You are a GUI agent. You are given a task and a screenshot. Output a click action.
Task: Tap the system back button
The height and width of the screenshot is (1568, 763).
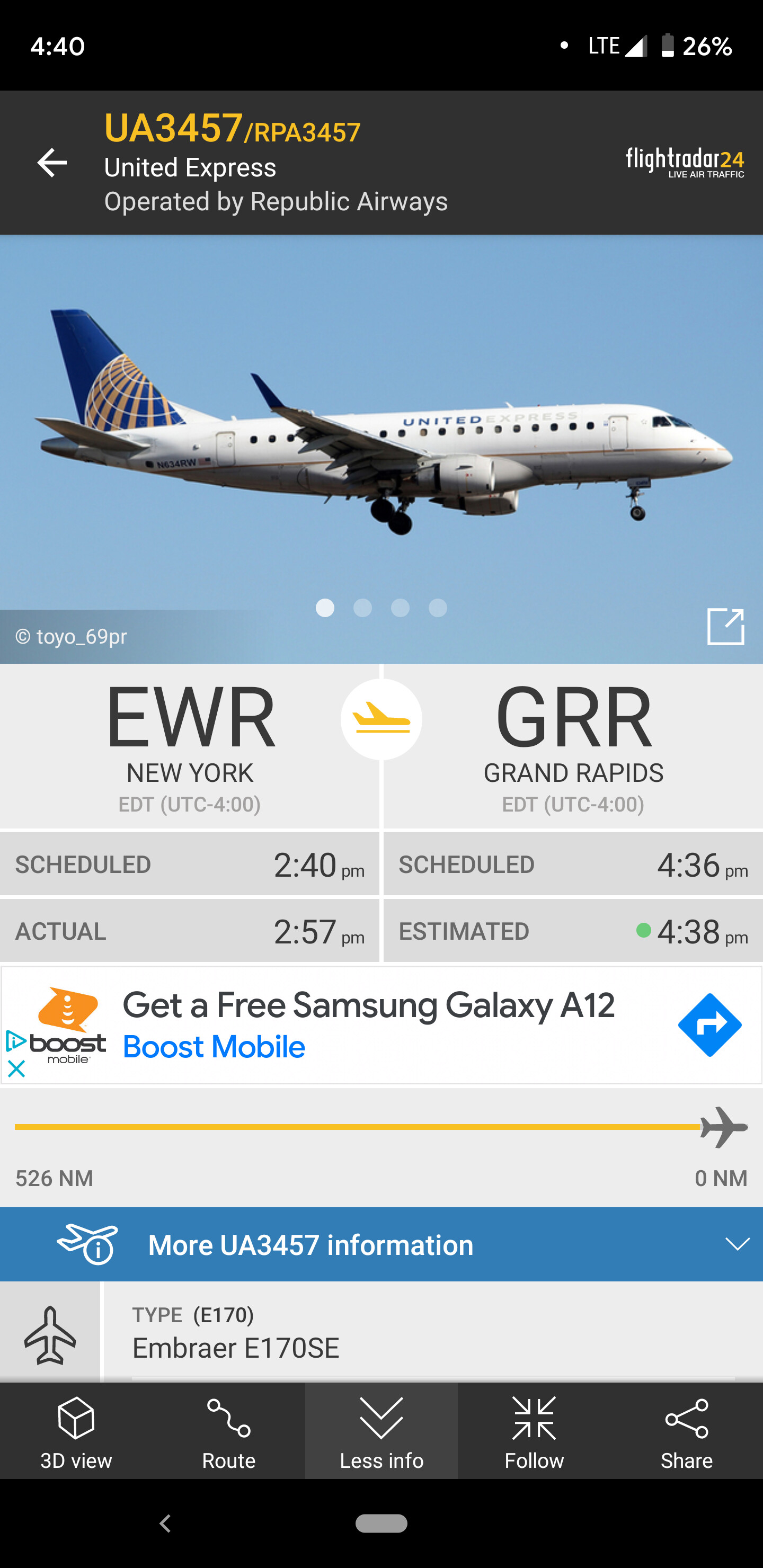165,1524
